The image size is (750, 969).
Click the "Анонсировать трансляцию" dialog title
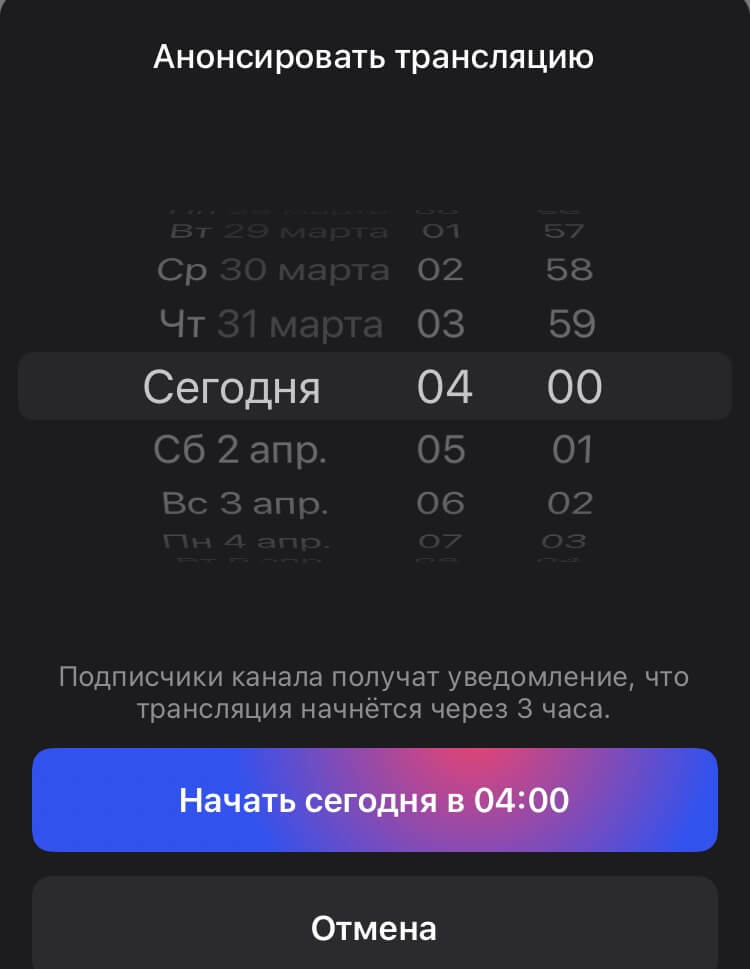[x=374, y=57]
